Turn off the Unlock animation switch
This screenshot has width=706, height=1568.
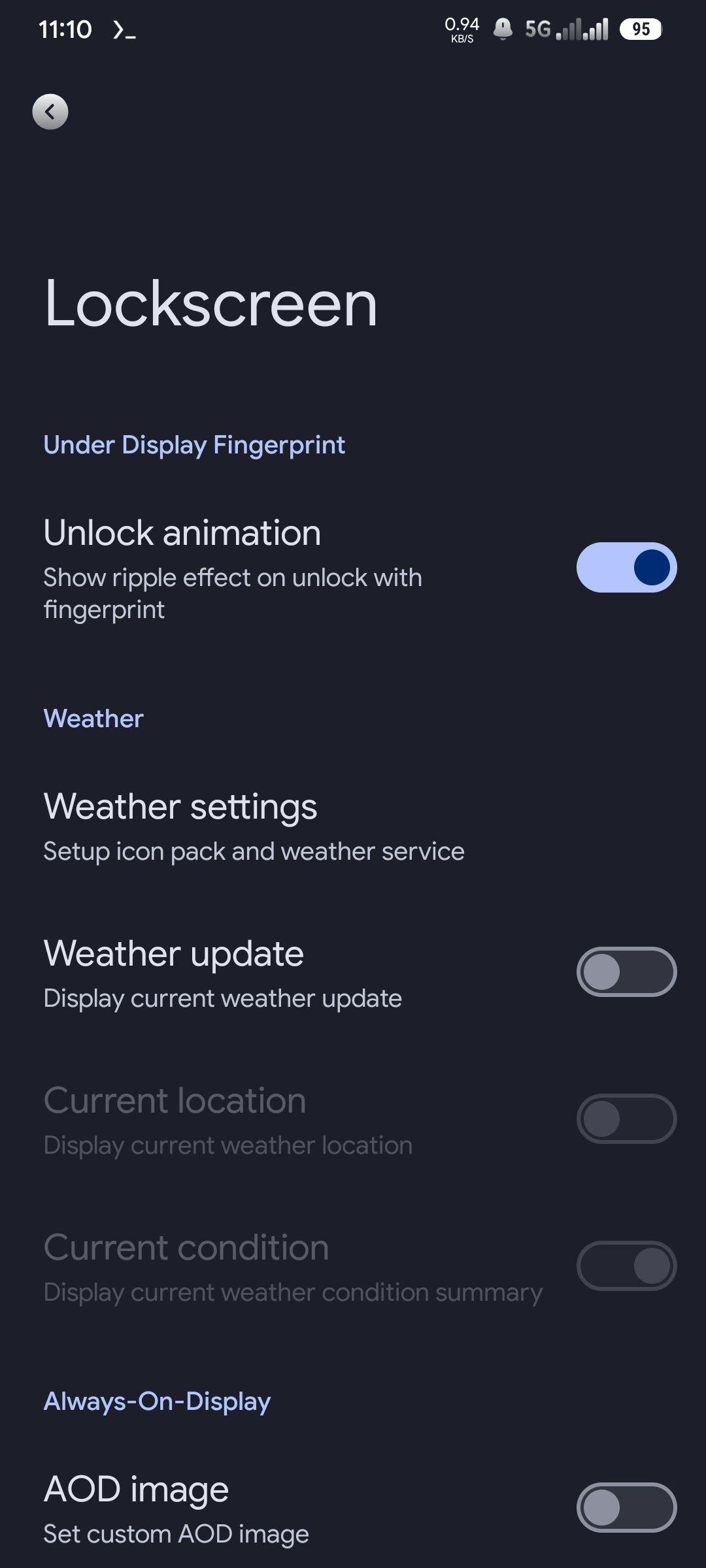click(x=626, y=567)
